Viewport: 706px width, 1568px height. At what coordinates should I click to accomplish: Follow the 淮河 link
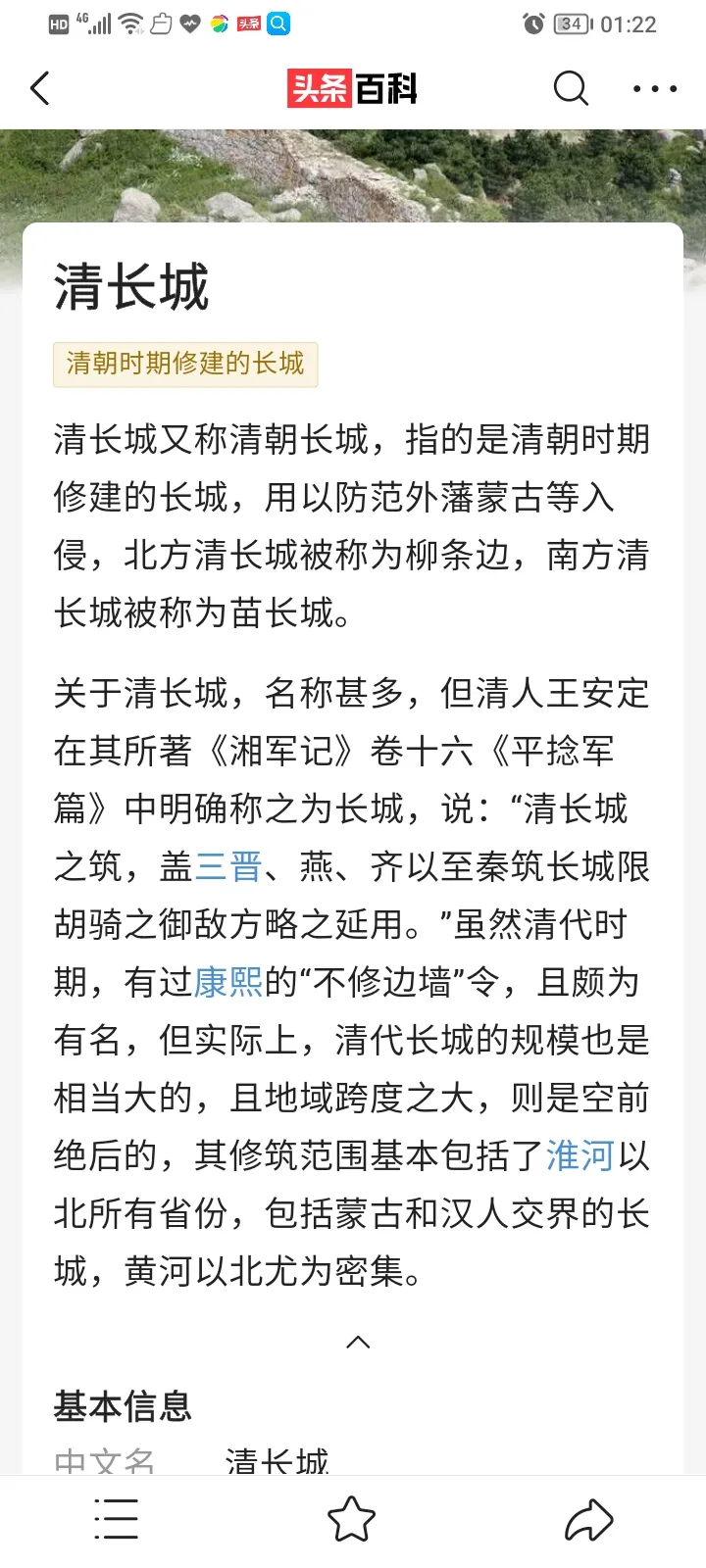tap(580, 1155)
